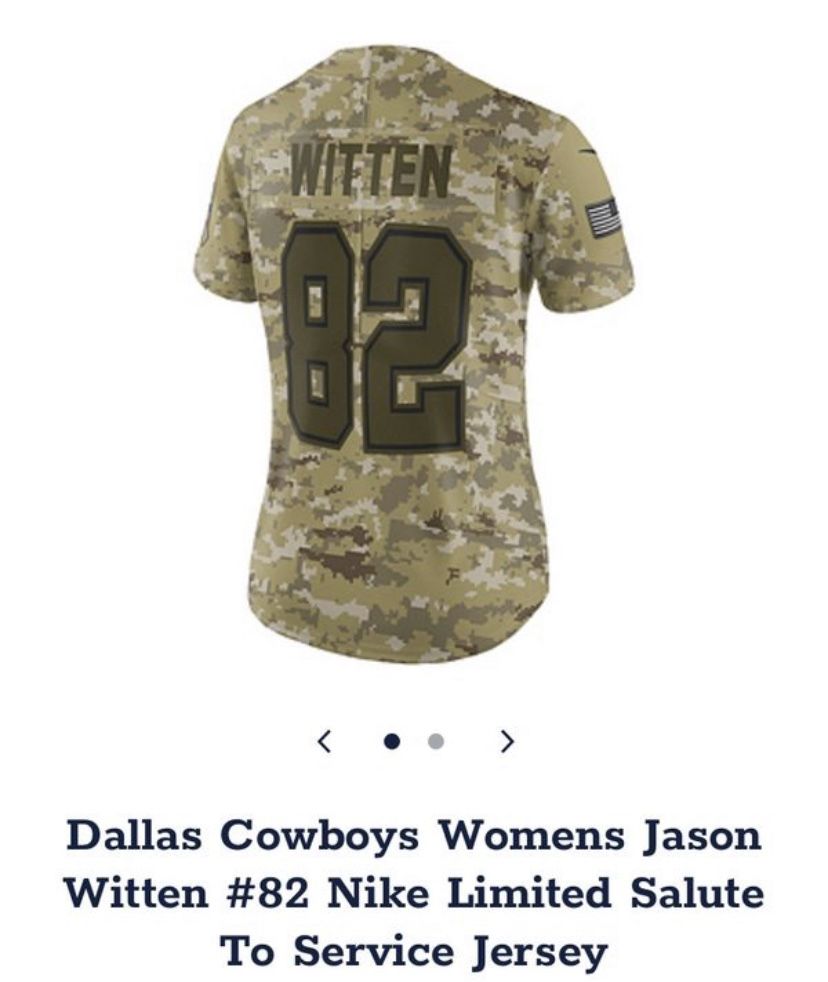Click the carousel dot progress indicator row
This screenshot has height=982, width=828.
[x=413, y=741]
